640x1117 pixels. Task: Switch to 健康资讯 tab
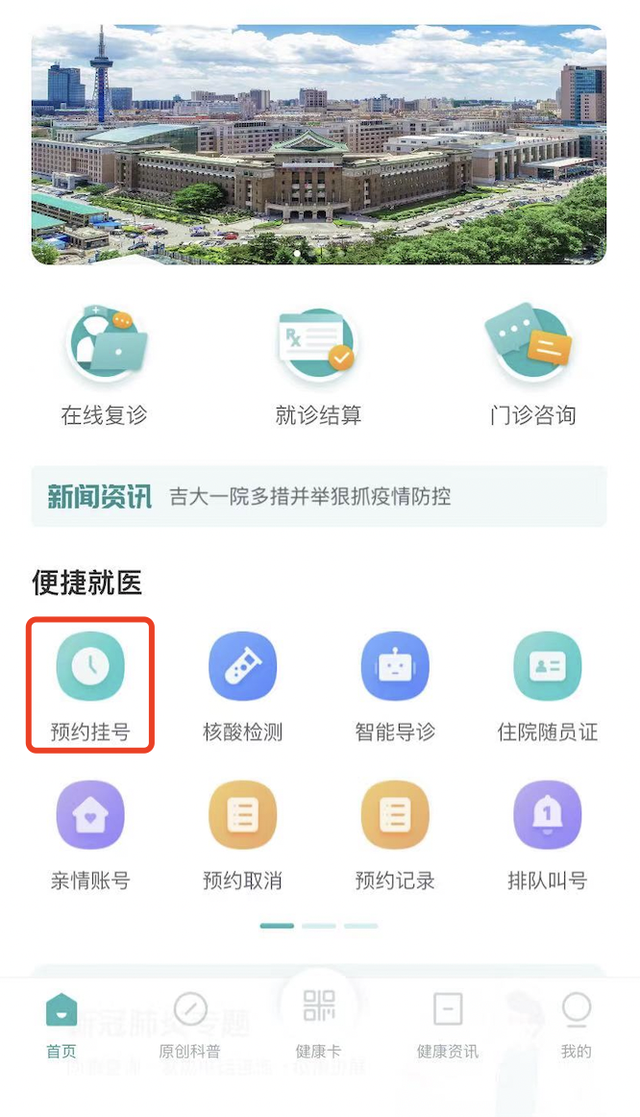(448, 1026)
